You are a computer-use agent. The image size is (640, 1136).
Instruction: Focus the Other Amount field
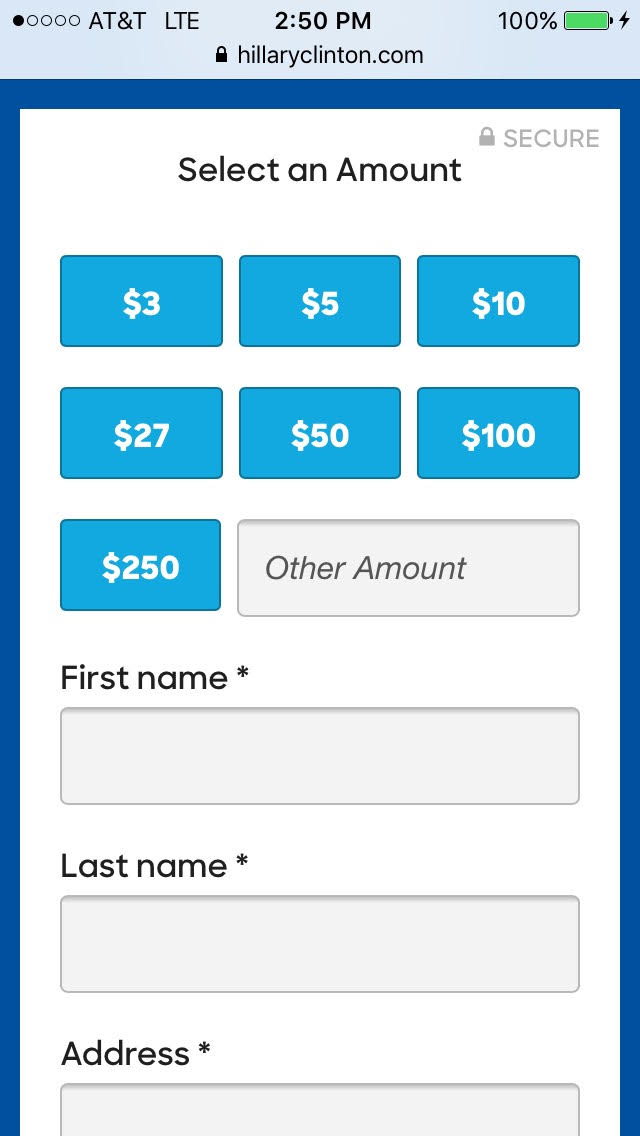[408, 568]
